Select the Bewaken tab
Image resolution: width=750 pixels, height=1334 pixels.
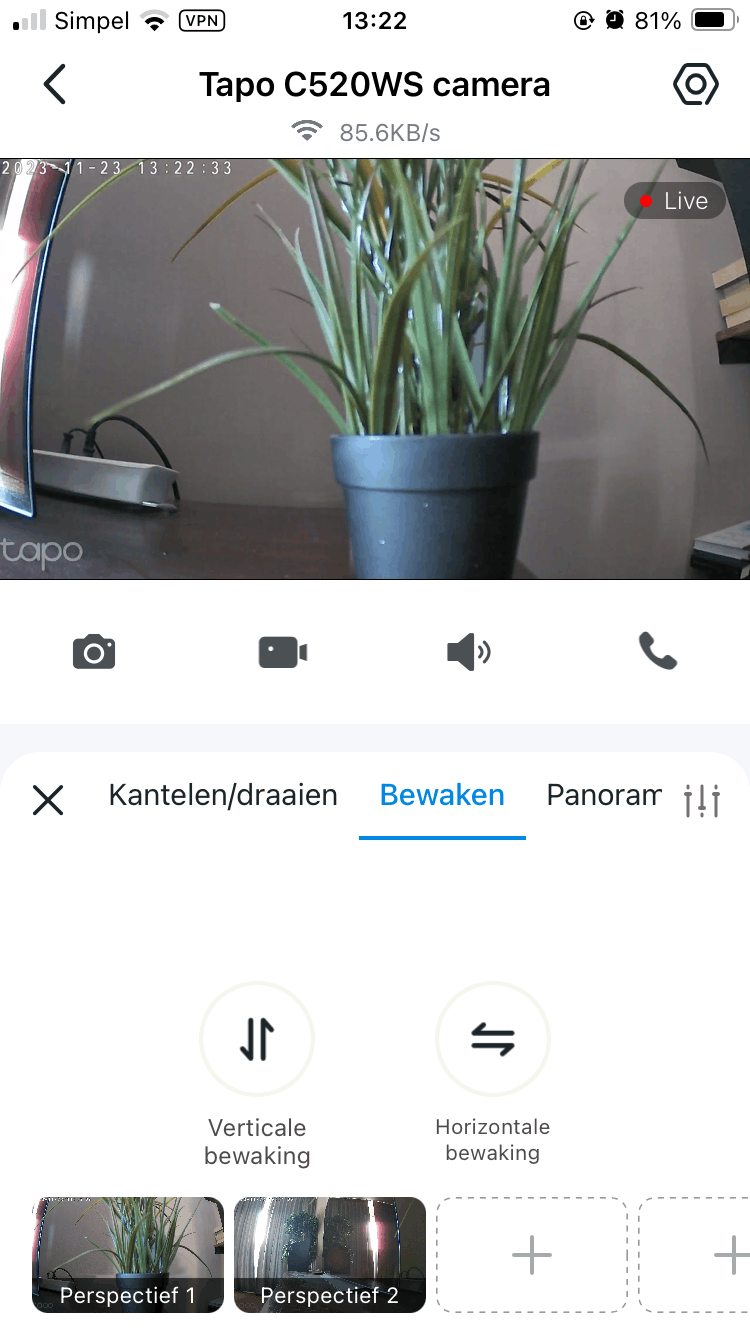[442, 795]
